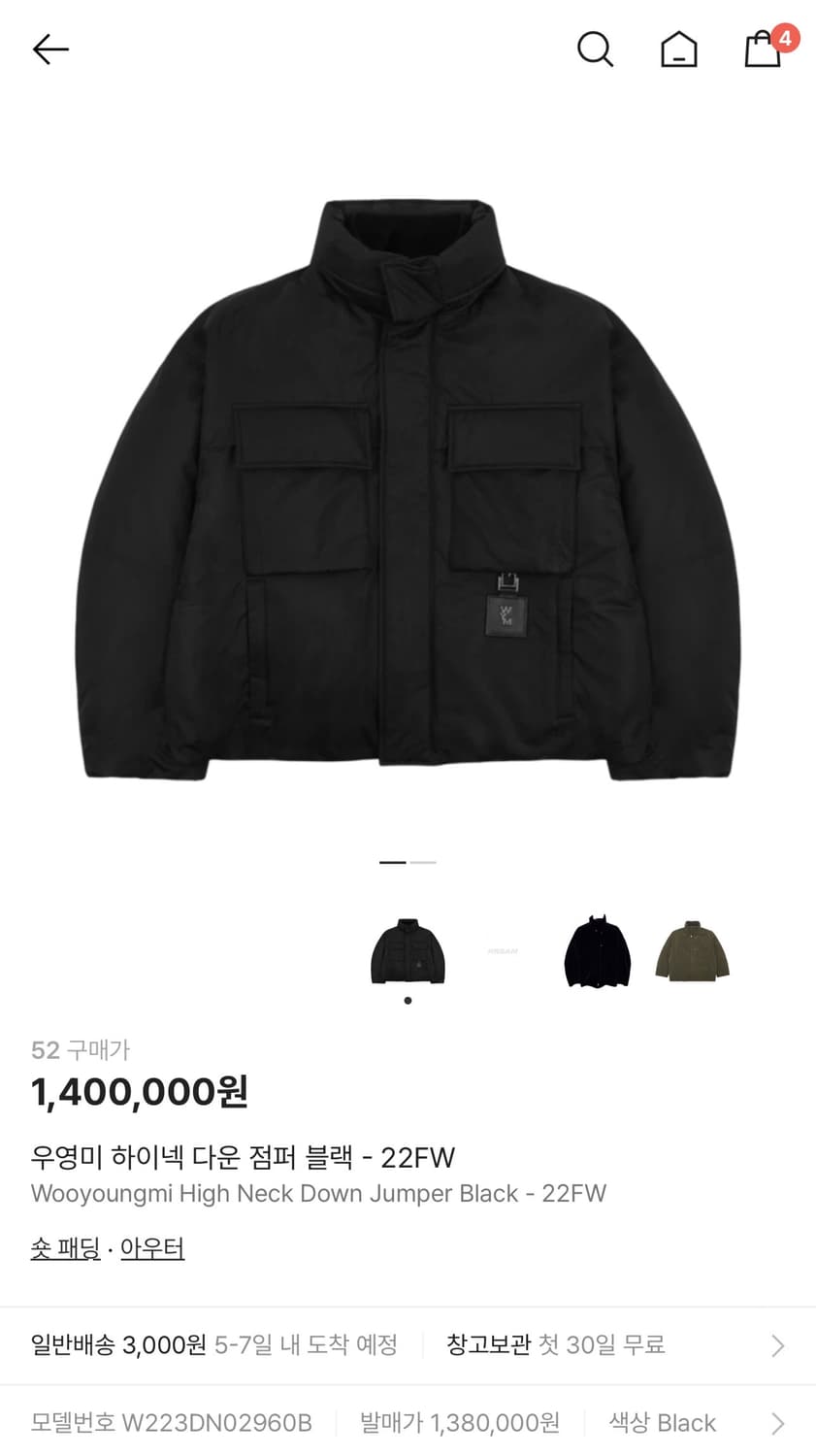
Task: Select the dot under the black jacket thumbnail
Action: coord(408,1000)
